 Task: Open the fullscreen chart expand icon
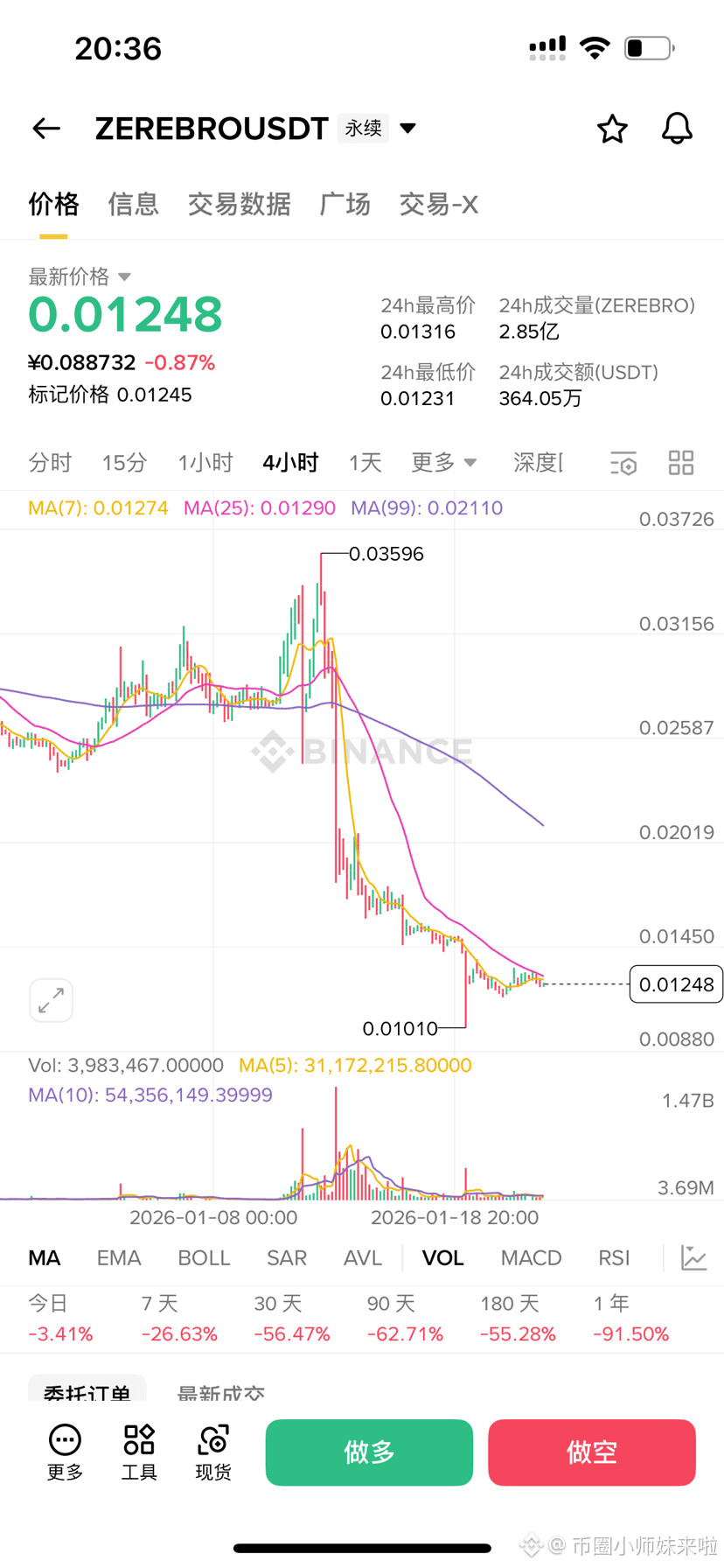pos(50,1000)
